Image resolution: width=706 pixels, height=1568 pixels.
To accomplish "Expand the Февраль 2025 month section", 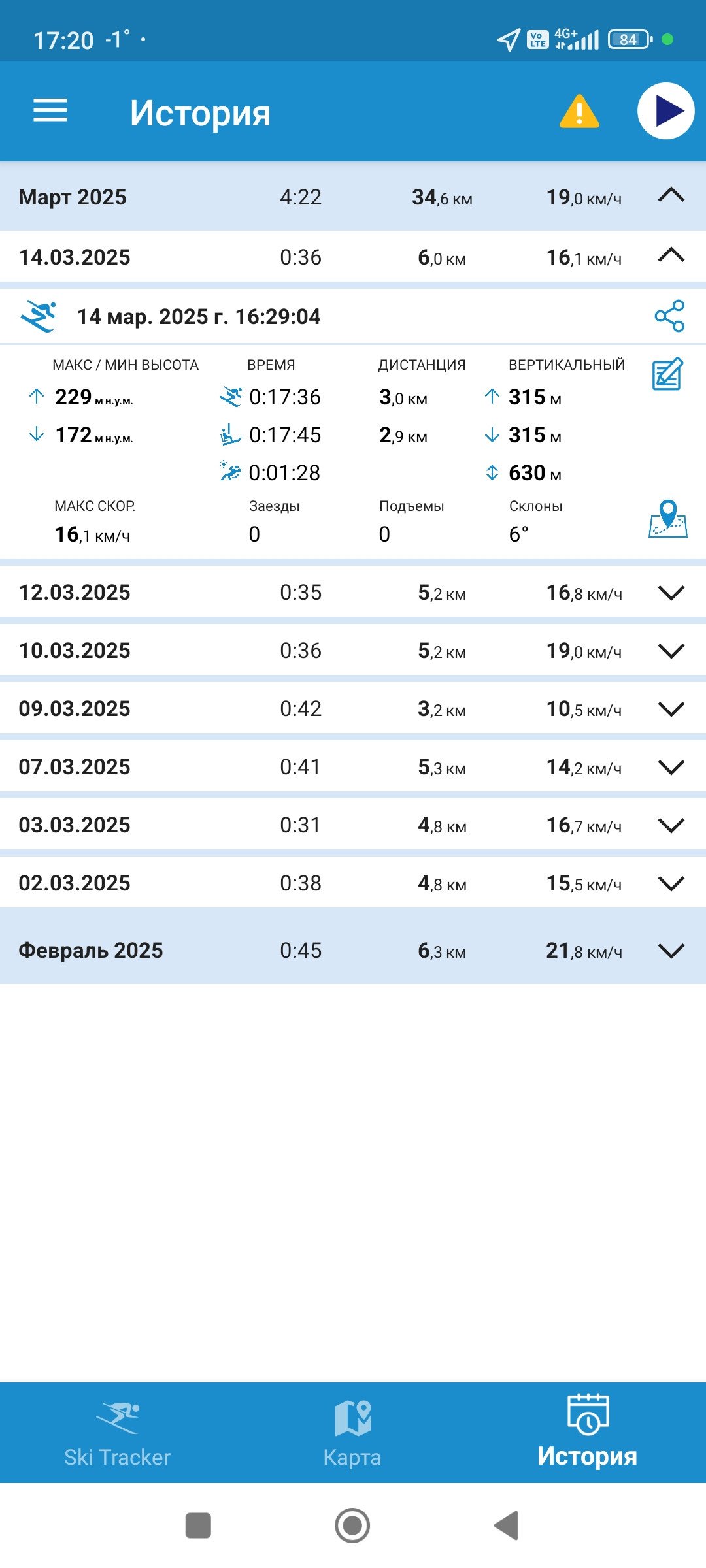I will click(671, 951).
